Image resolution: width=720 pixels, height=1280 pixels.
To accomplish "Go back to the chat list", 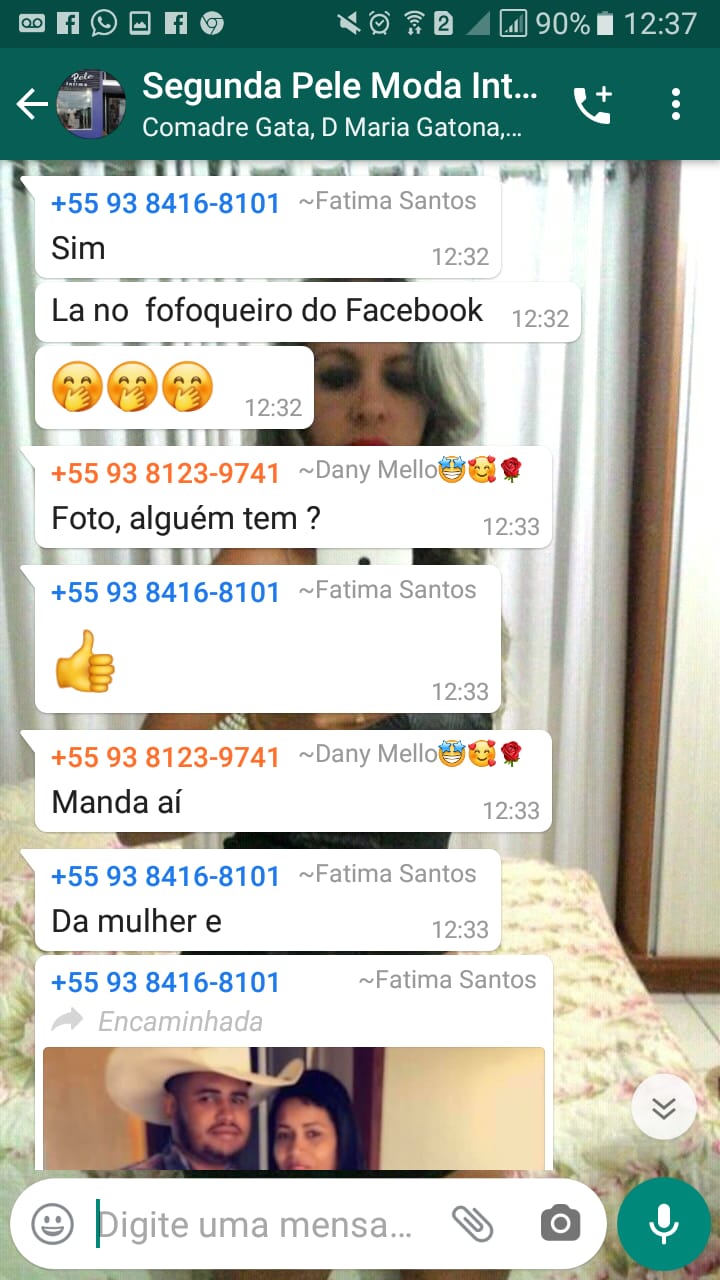I will 31,104.
